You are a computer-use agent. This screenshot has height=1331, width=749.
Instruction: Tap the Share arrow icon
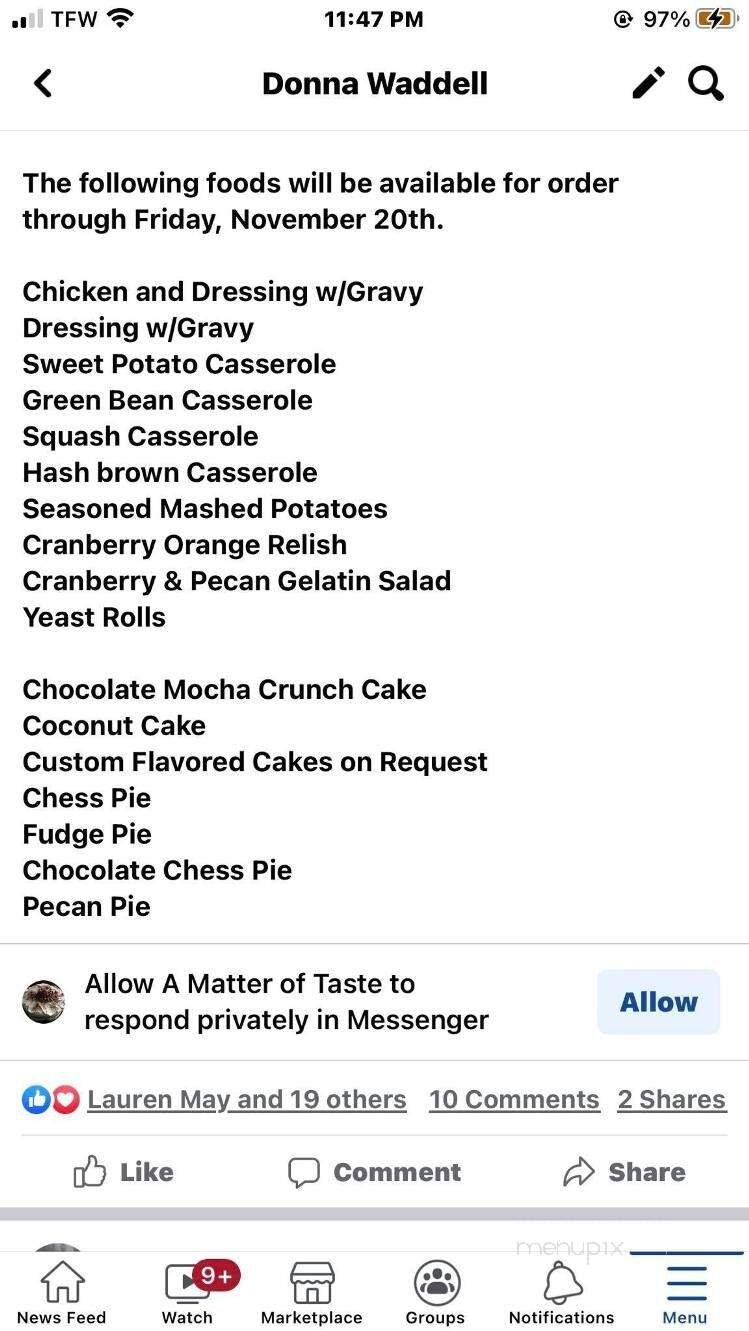point(576,1172)
